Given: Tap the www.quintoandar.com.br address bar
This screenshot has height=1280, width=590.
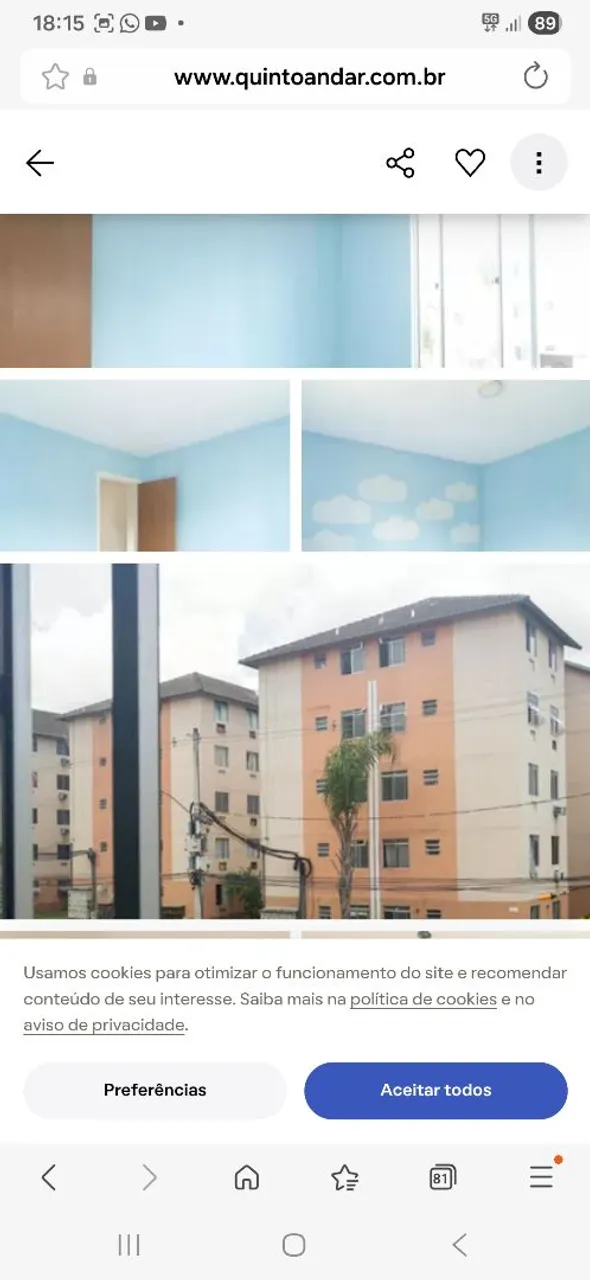Looking at the screenshot, I should tap(309, 77).
